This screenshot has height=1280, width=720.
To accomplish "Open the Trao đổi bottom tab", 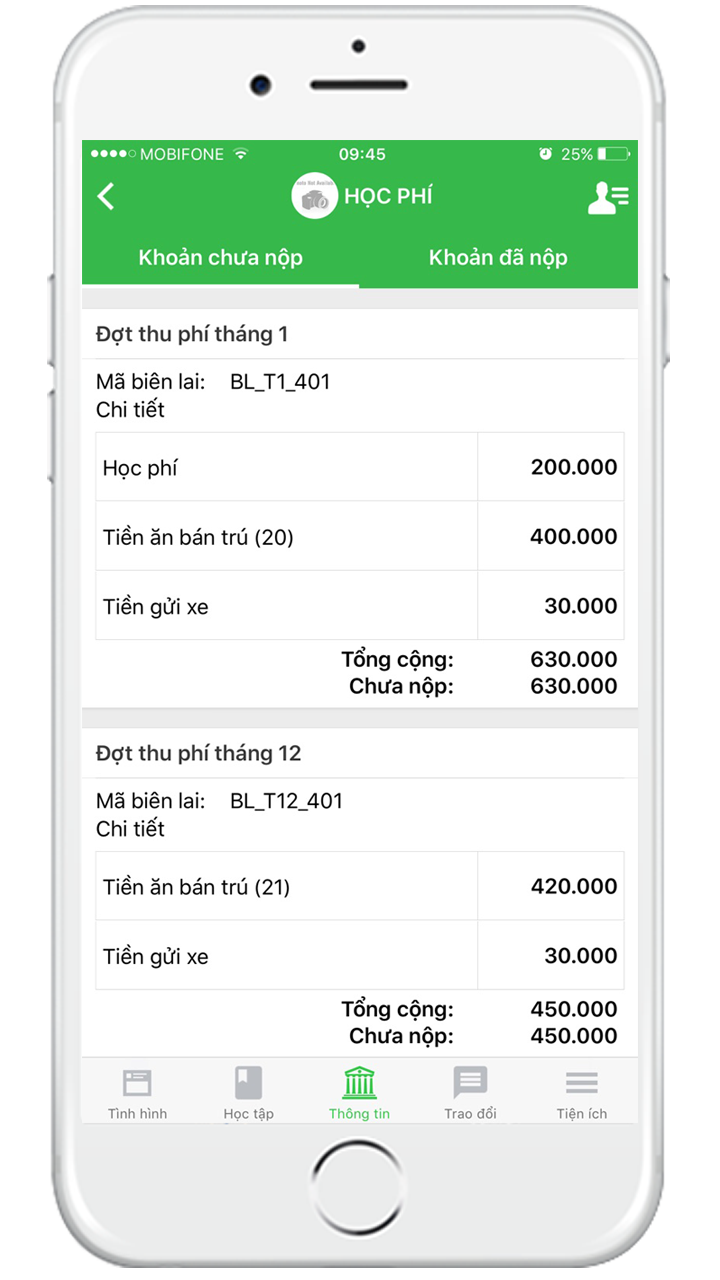I will pos(470,1093).
